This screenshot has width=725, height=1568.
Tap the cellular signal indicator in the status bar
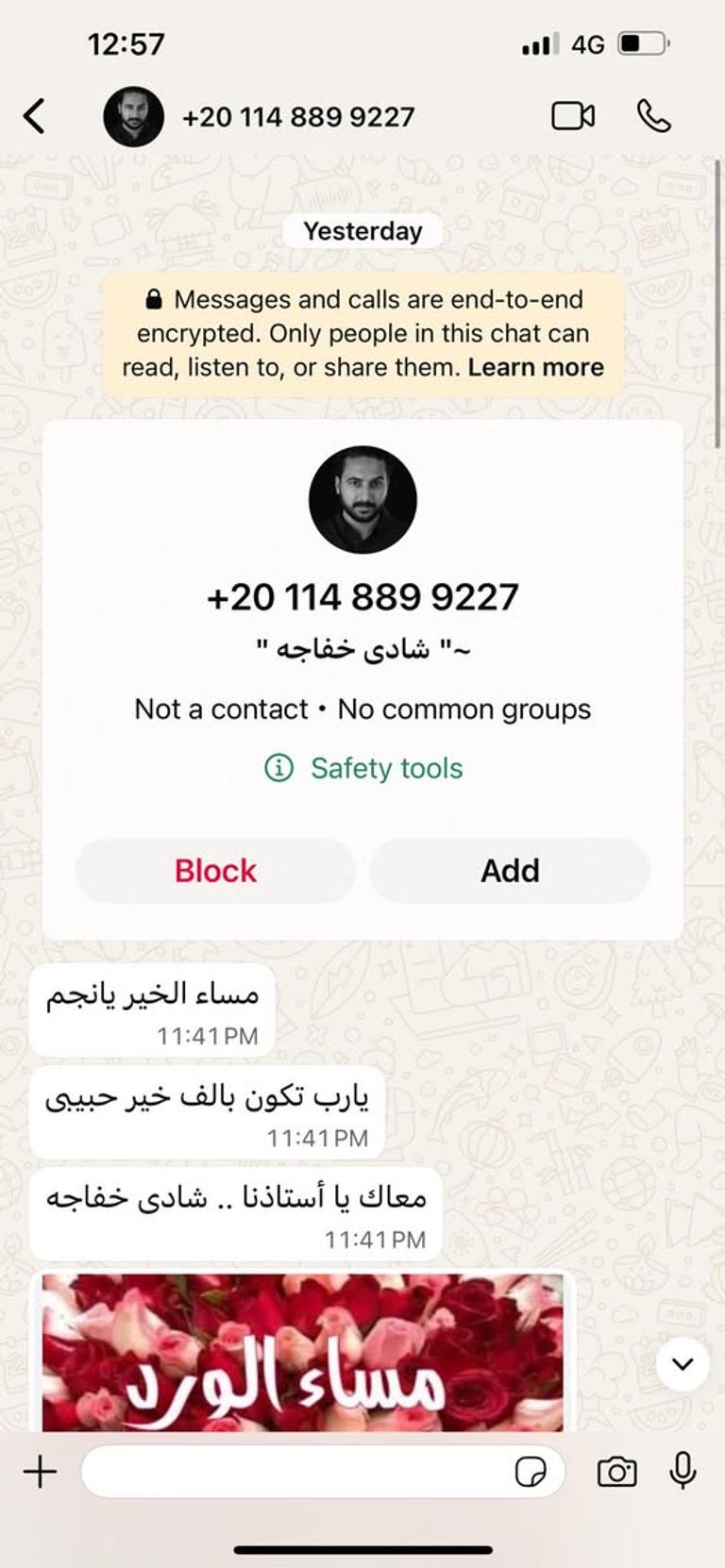point(534,42)
